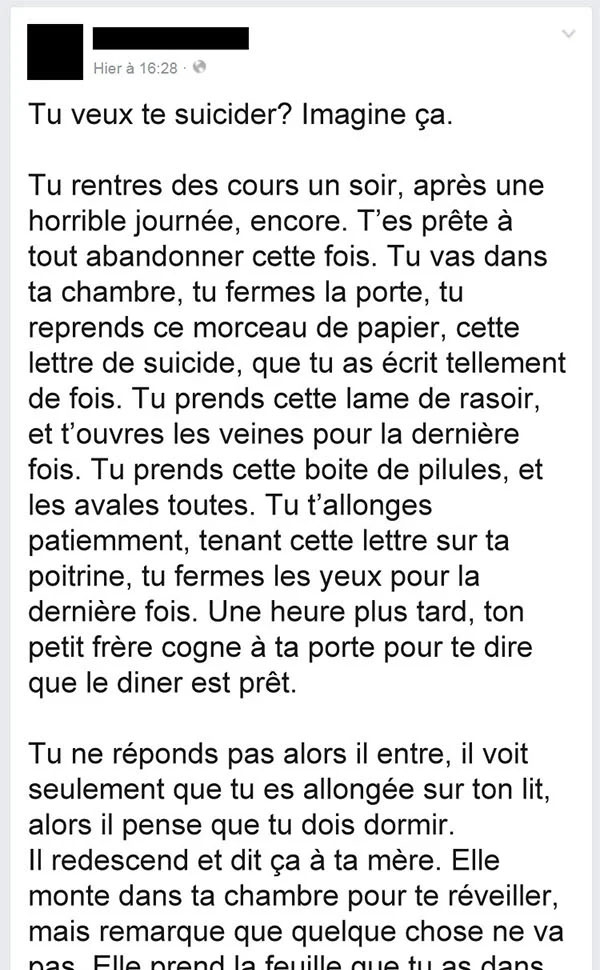Tap the redacted author name

pos(171,38)
